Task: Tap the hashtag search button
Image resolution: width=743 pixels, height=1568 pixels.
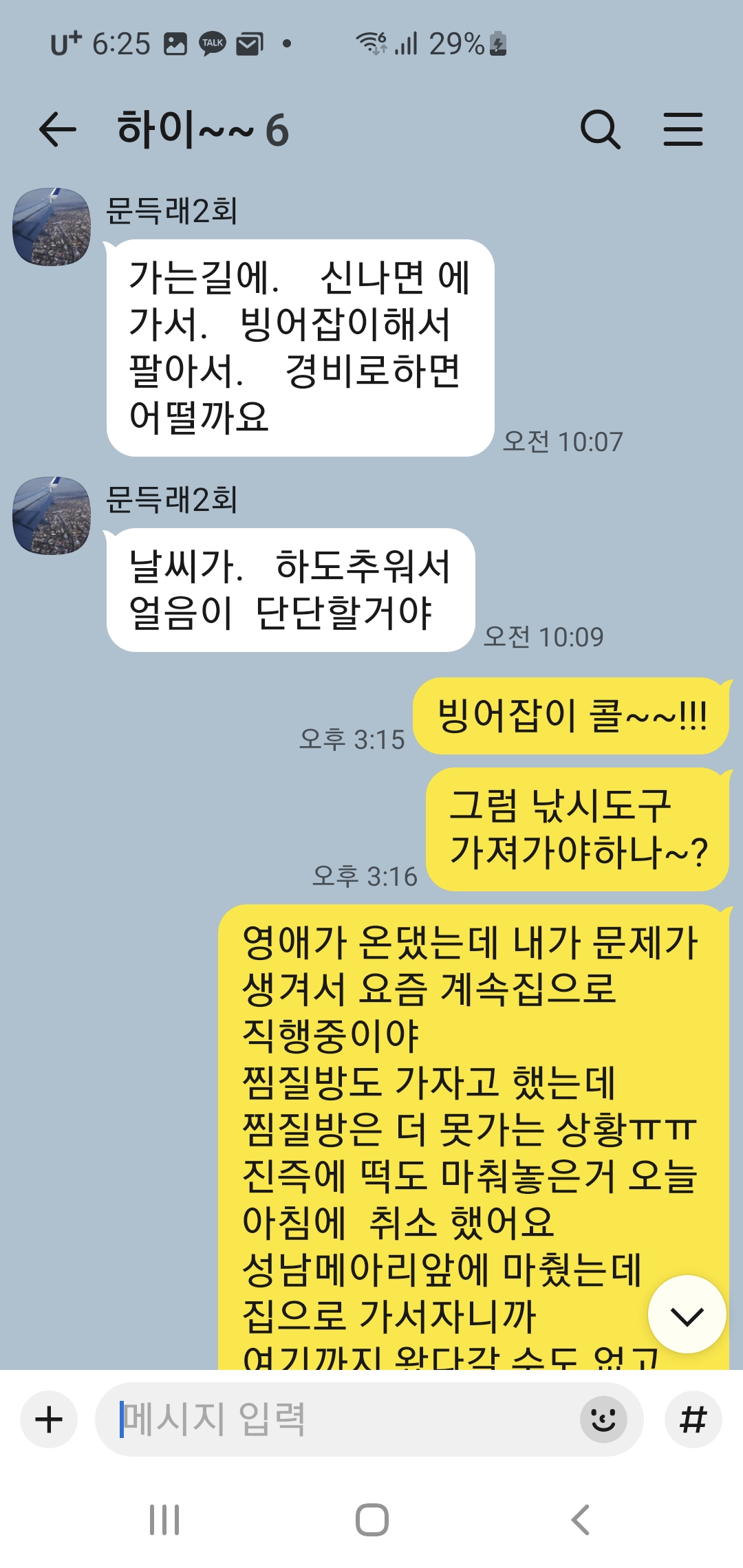Action: coord(693,1419)
